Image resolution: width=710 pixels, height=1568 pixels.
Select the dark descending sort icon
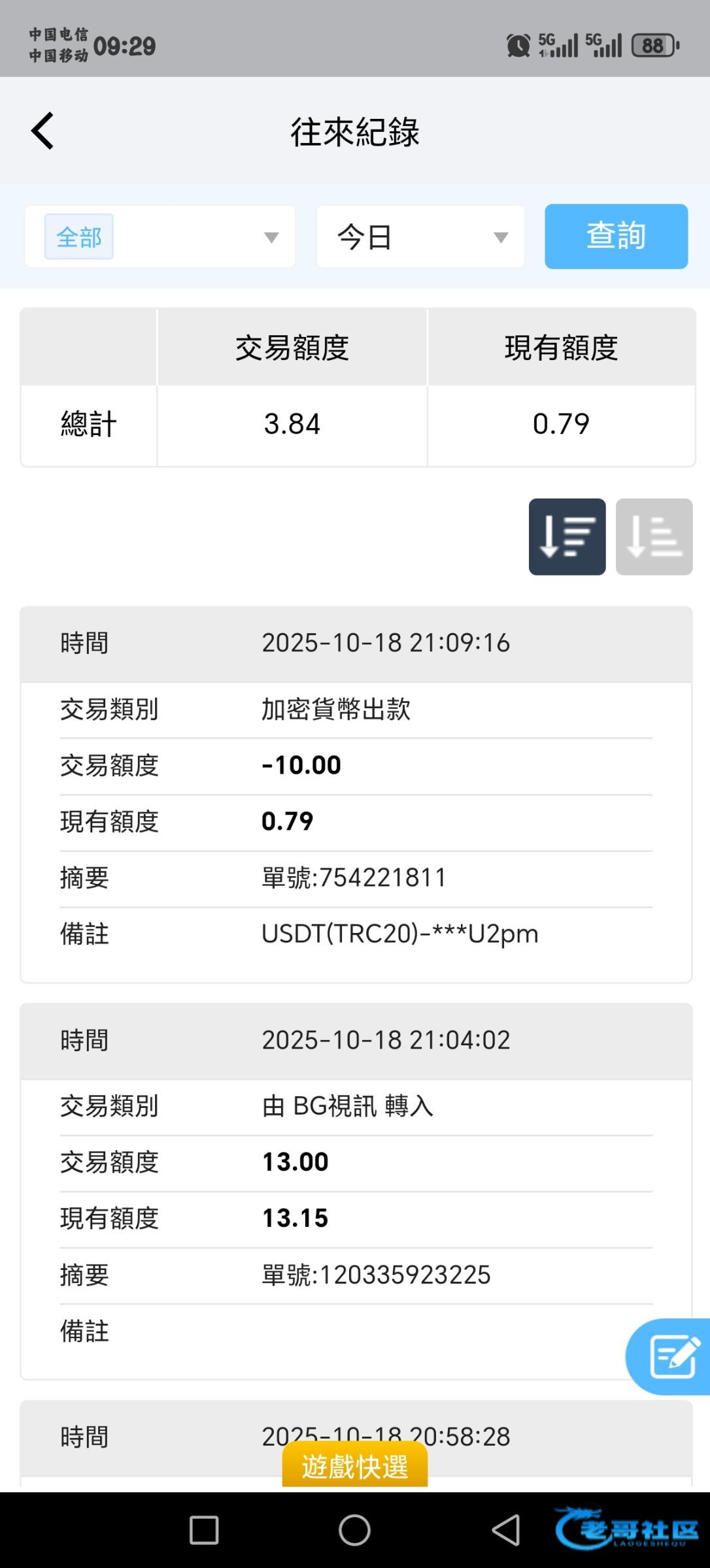tap(567, 537)
